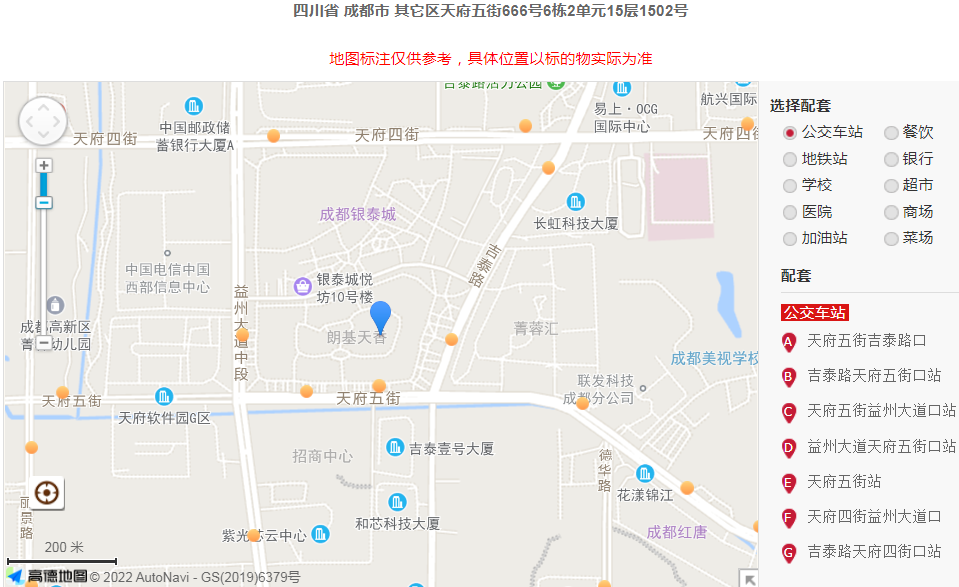Open bus stop B 吉泰路天府五街口站

pyautogui.click(x=873, y=376)
